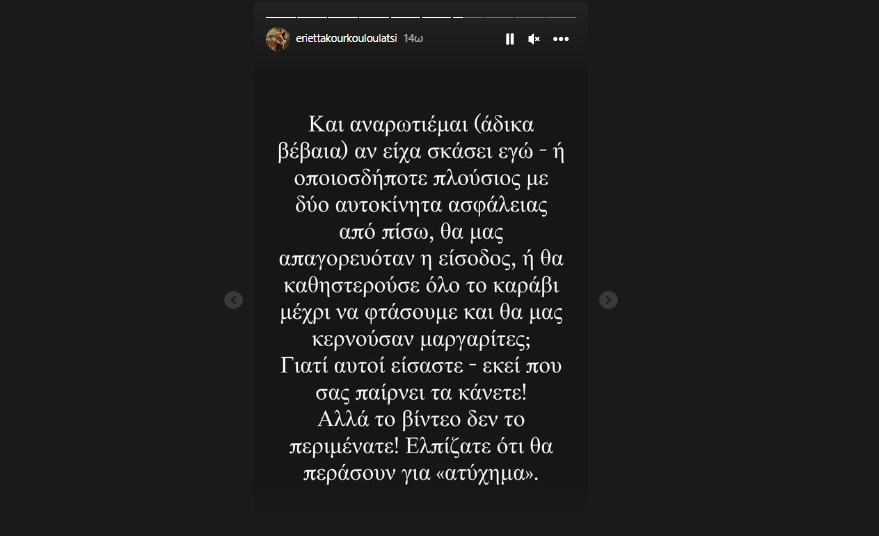The width and height of the screenshot is (879, 536).
Task: Open the three-dot more options menu
Action: pos(561,39)
